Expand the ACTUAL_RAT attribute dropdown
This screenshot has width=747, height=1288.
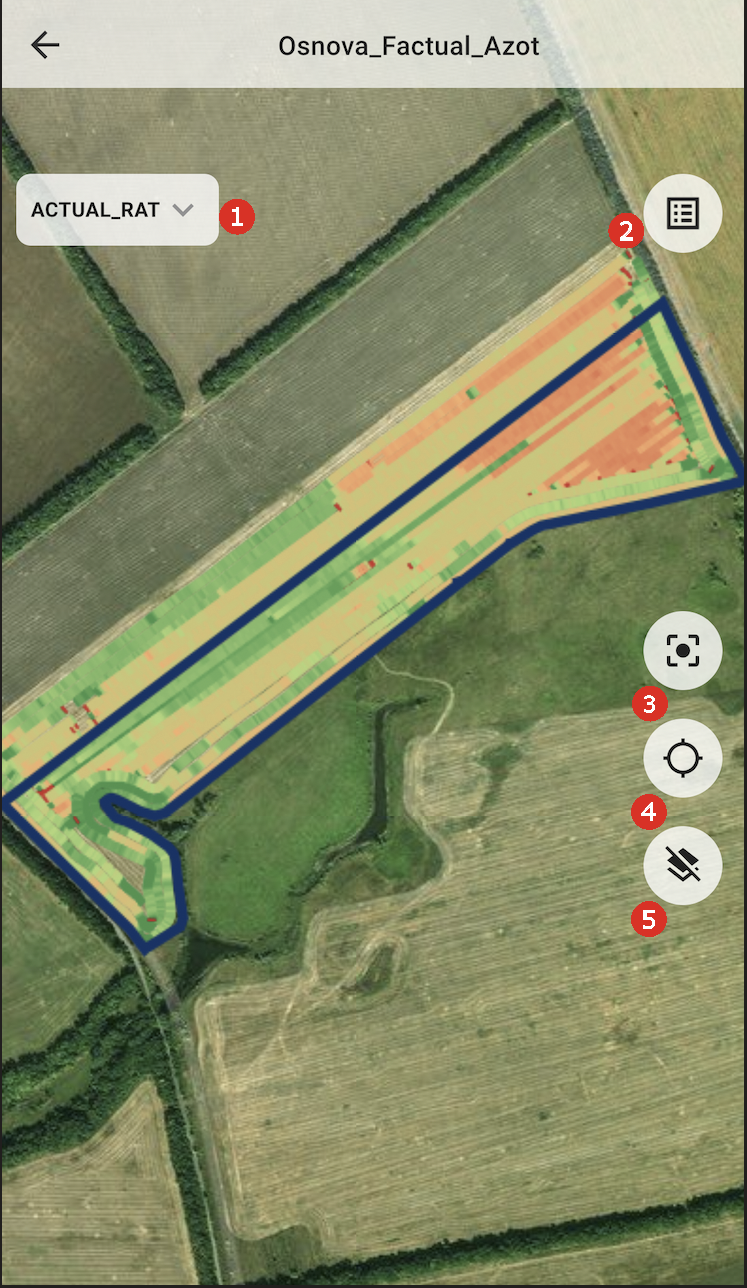[117, 210]
